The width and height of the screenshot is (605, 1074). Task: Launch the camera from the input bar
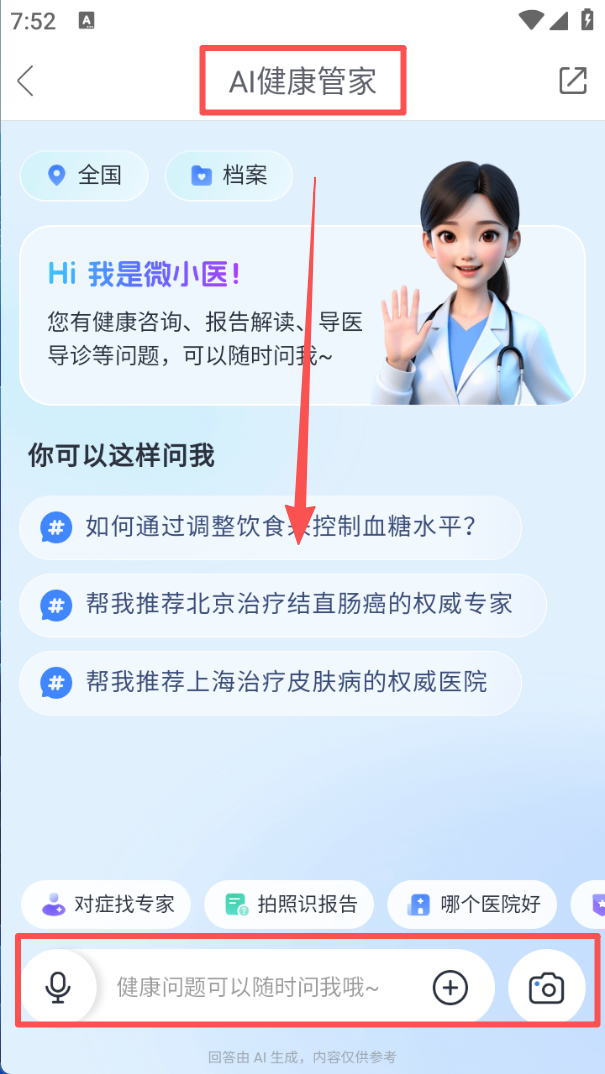click(547, 988)
